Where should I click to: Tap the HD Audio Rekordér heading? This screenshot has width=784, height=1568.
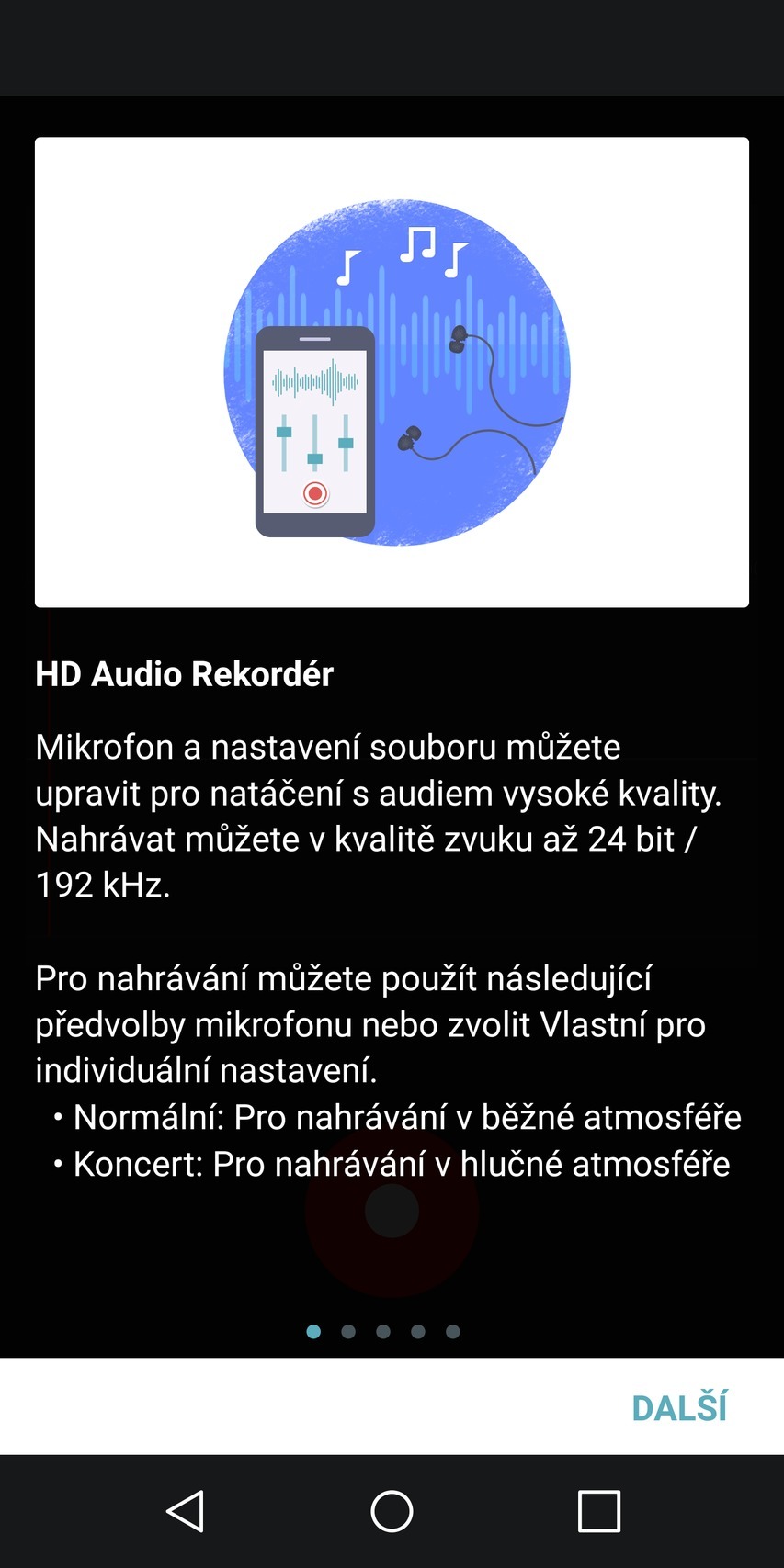pos(185,673)
